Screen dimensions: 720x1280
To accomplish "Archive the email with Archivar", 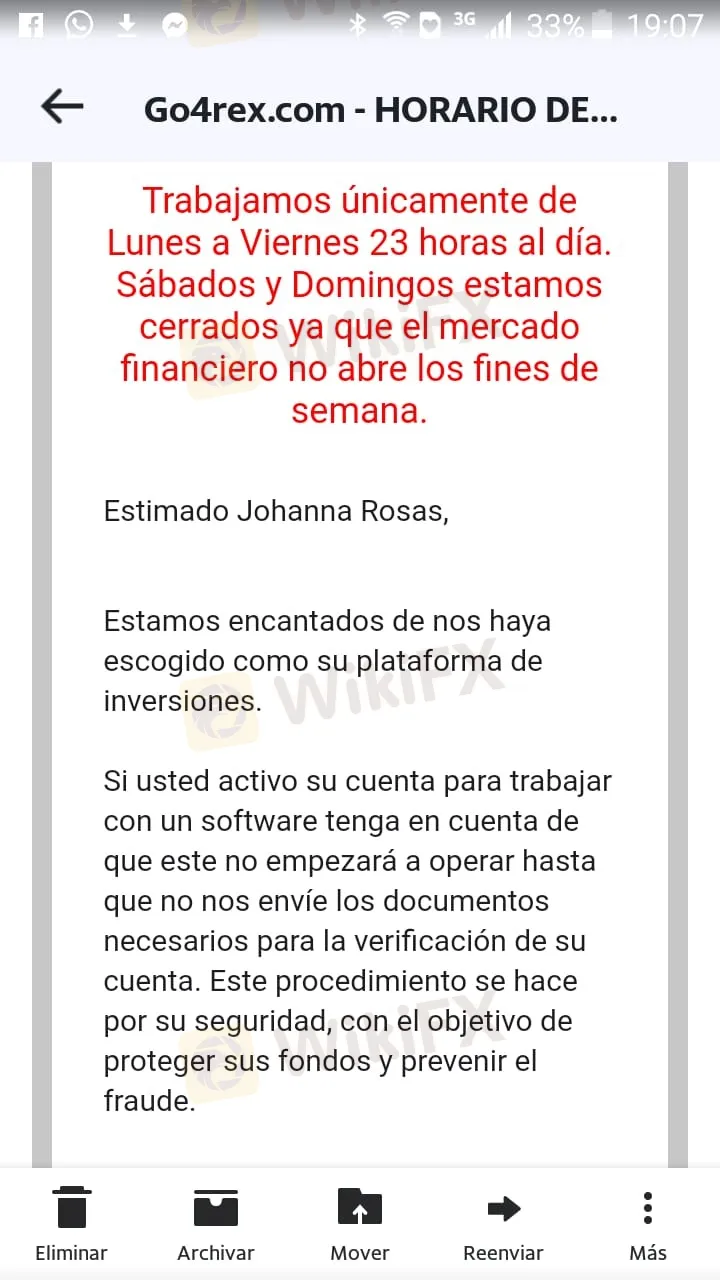I will click(216, 1222).
